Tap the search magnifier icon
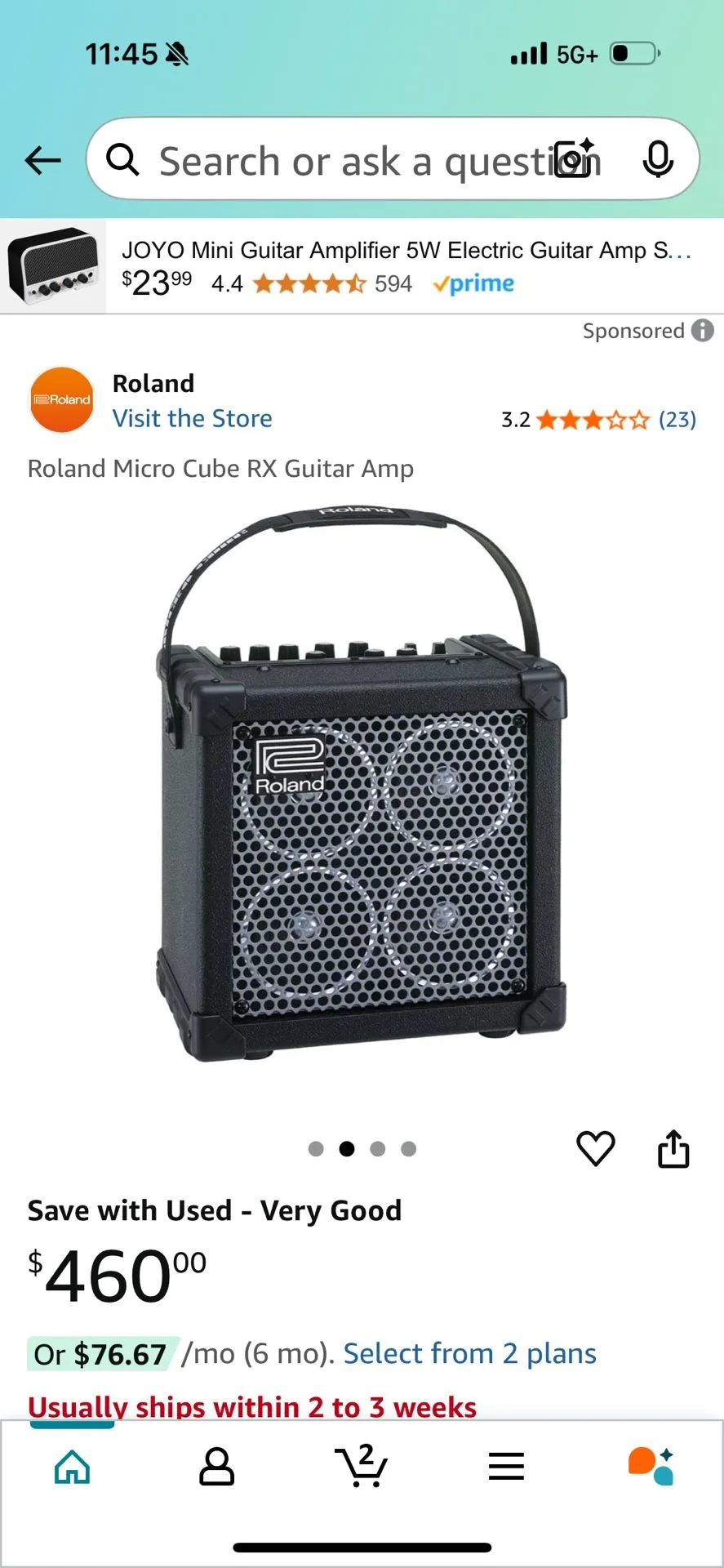The image size is (724, 1568). pyautogui.click(x=123, y=160)
